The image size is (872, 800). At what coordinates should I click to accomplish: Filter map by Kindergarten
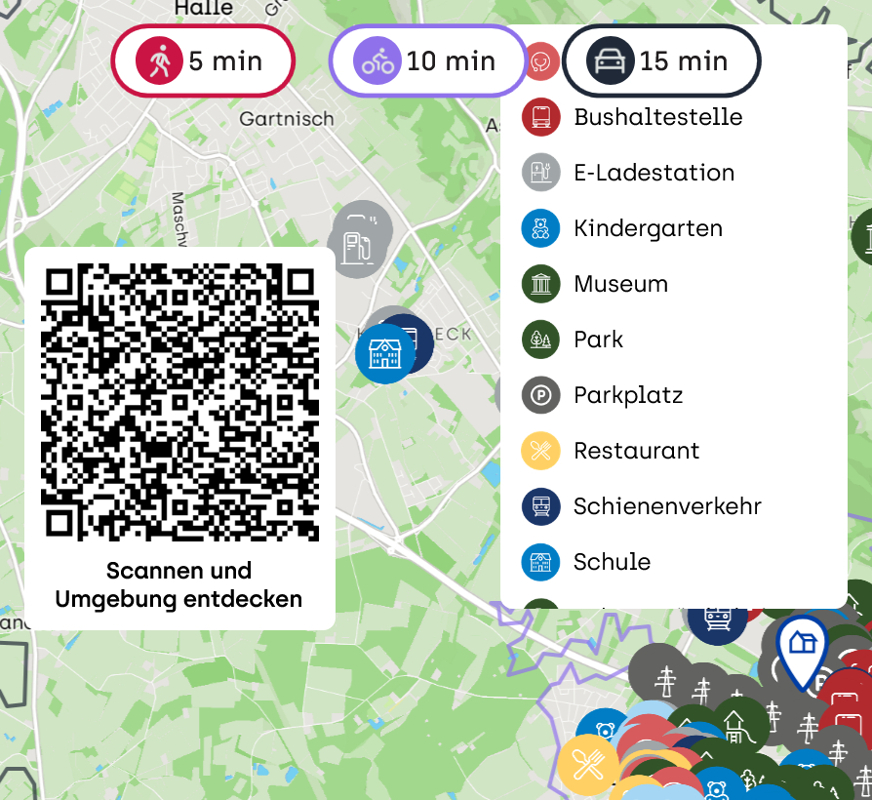pos(647,228)
